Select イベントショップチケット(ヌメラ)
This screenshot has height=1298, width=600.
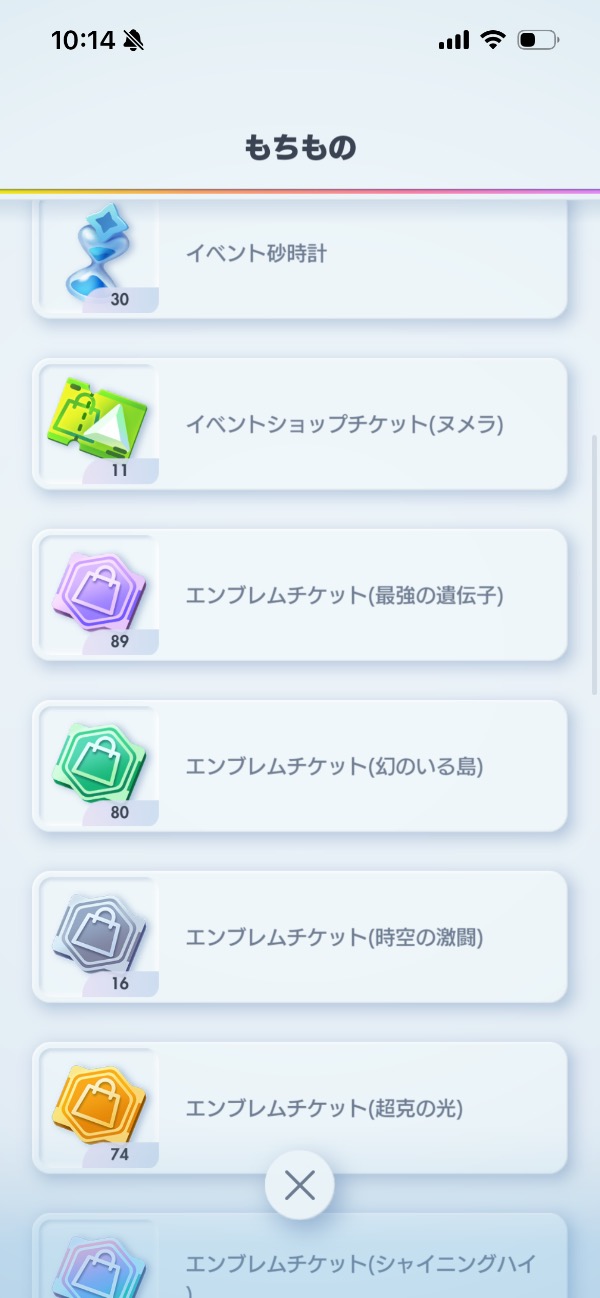(x=300, y=424)
